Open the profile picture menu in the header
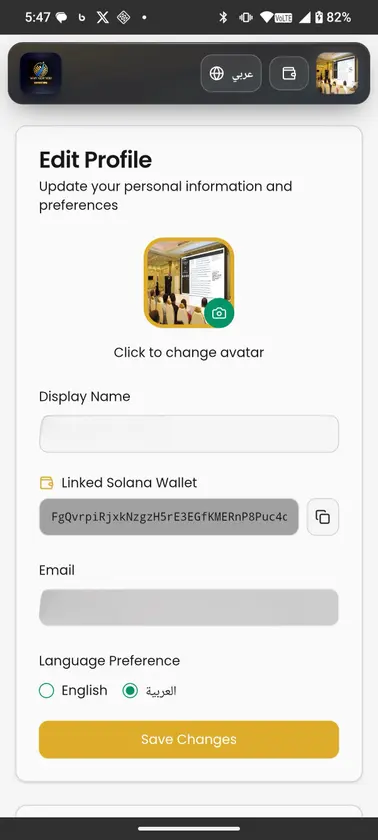This screenshot has width=378, height=840. tap(337, 73)
